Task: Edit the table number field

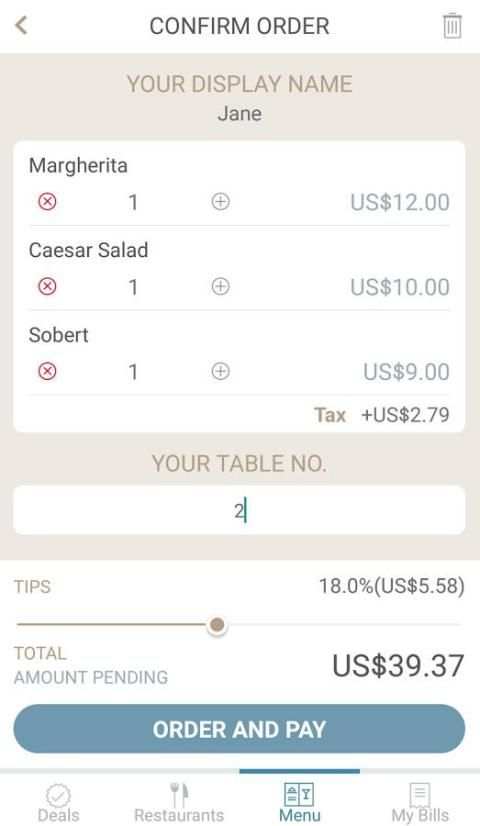Action: coord(239,510)
